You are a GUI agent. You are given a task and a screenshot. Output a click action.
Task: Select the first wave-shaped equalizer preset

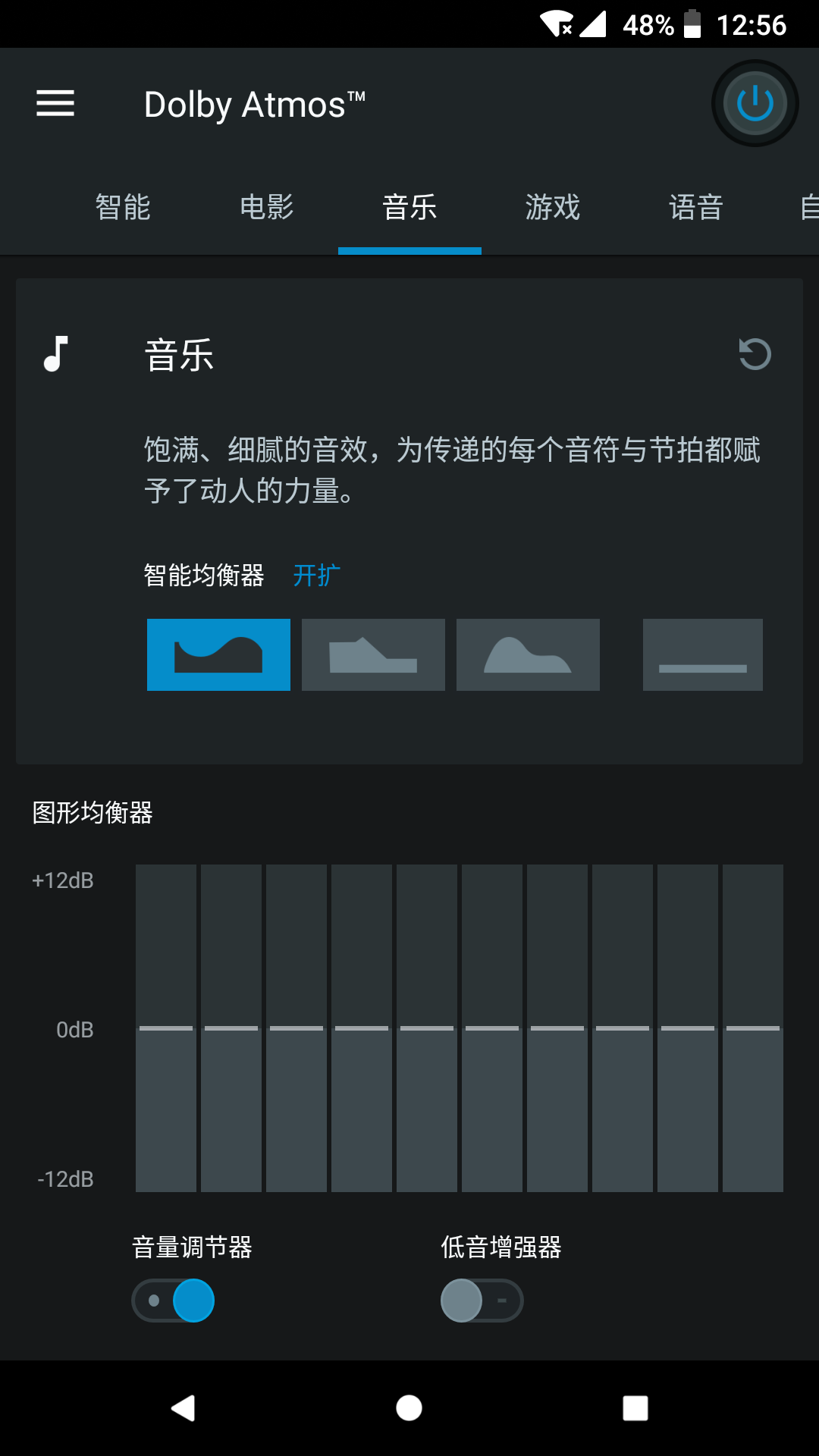pyautogui.click(x=218, y=654)
